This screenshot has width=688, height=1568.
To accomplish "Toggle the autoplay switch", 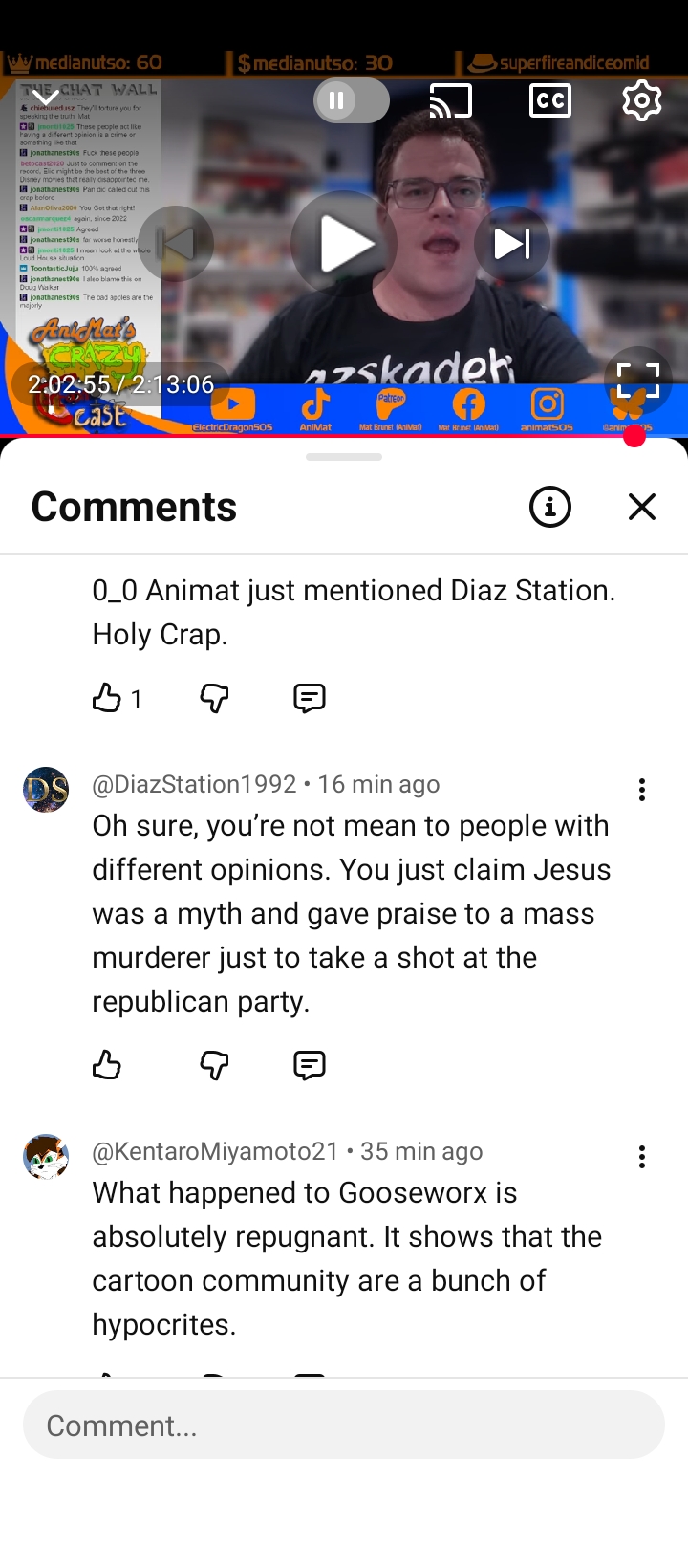I will tap(352, 100).
